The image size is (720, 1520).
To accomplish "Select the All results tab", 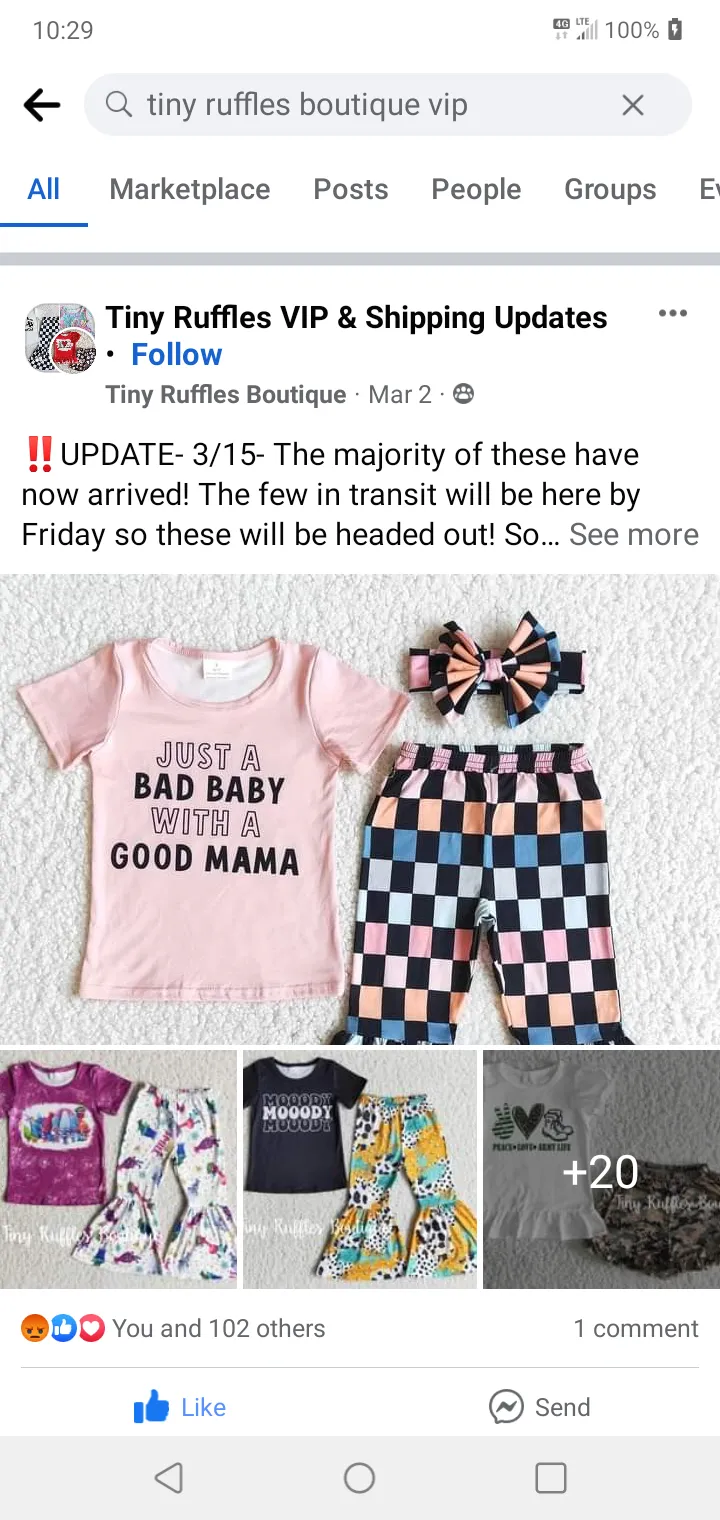I will coord(43,189).
